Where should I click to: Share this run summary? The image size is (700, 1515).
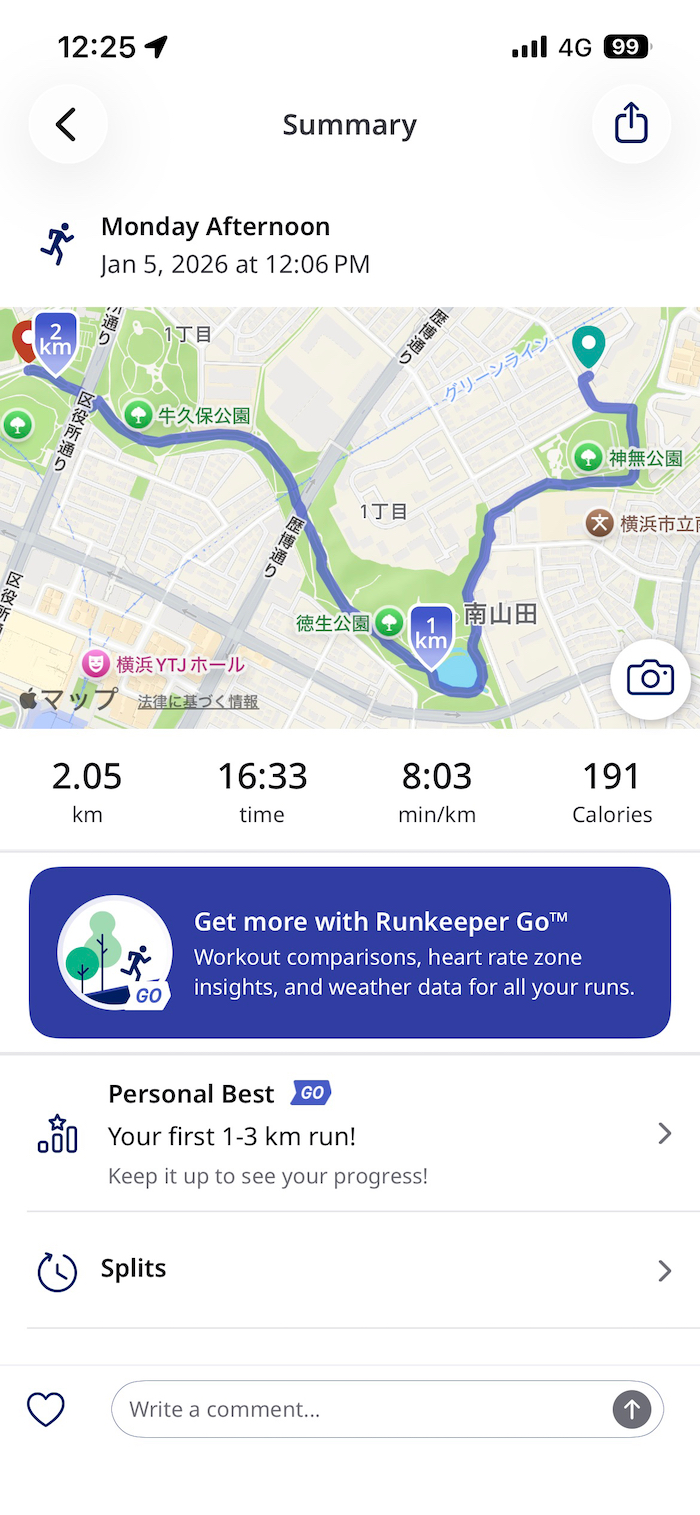(631, 125)
